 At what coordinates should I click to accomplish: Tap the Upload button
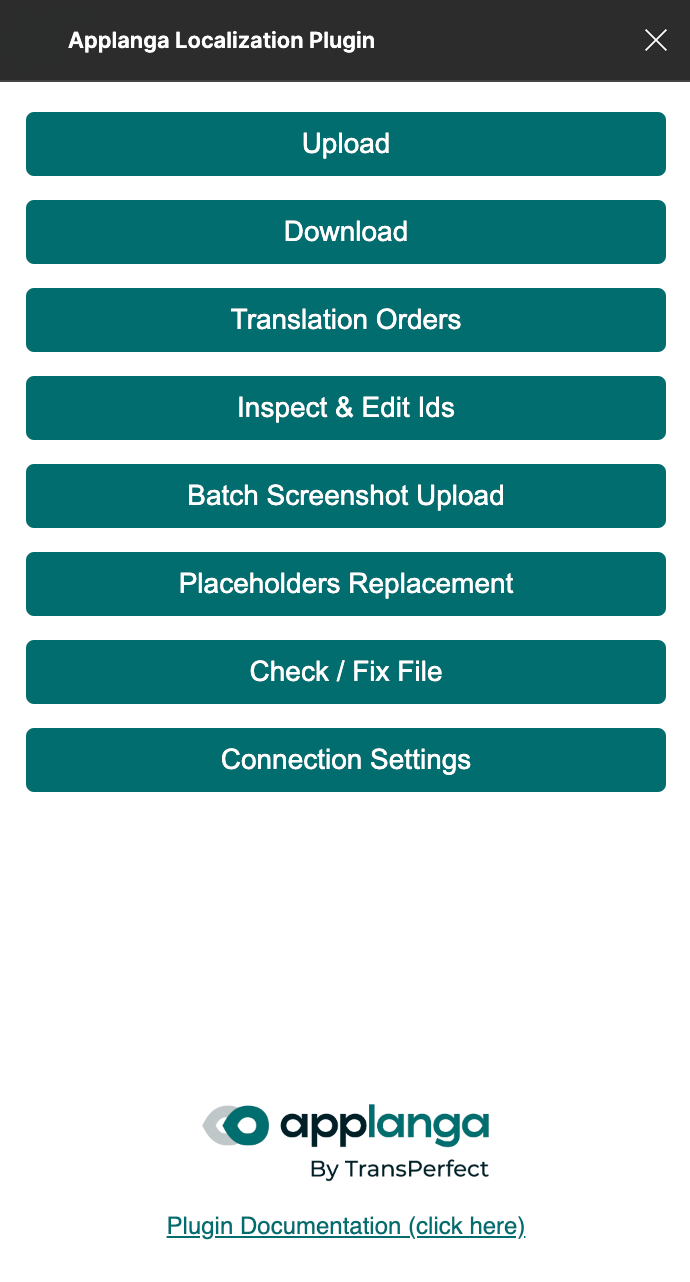point(346,144)
